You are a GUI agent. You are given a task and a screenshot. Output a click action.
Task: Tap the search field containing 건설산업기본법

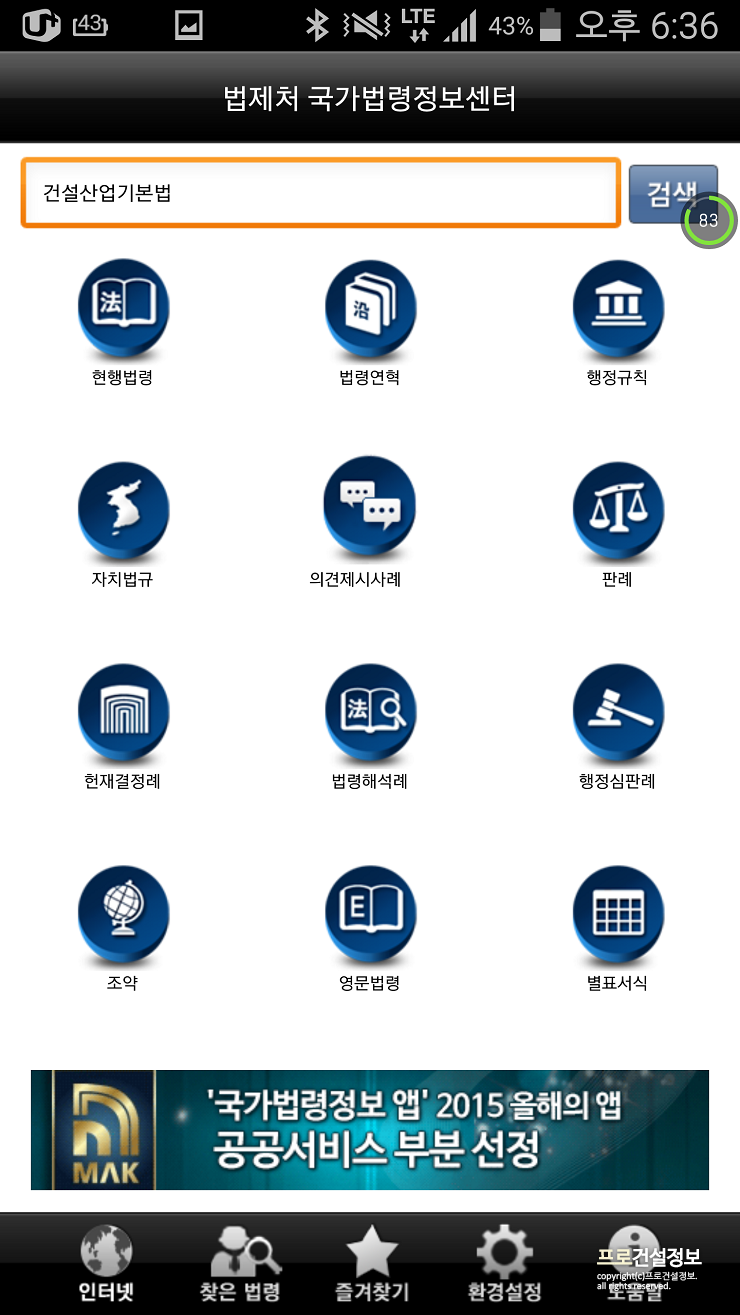click(321, 193)
